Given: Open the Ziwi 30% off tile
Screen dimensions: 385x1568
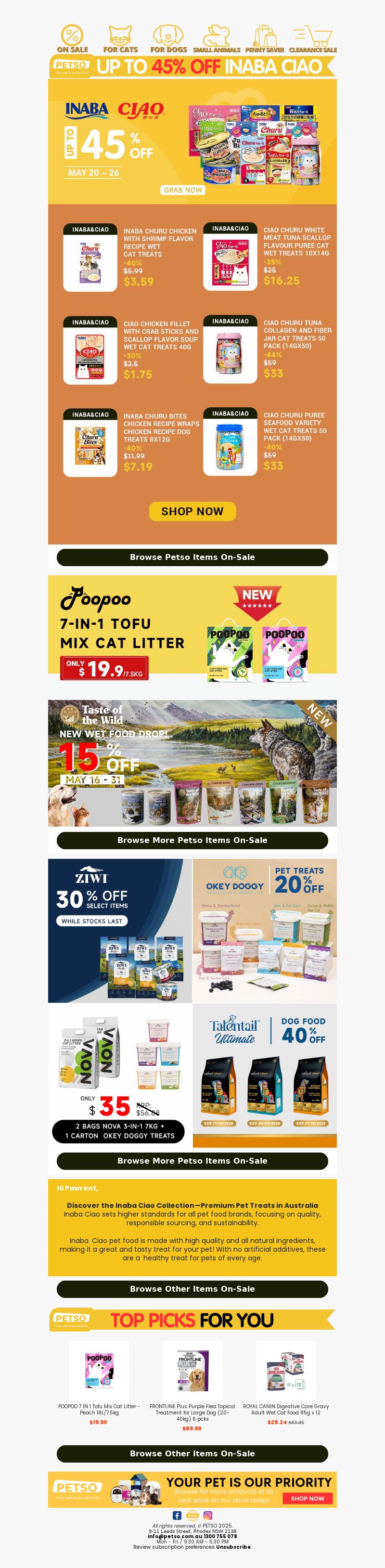Looking at the screenshot, I should click(120, 930).
